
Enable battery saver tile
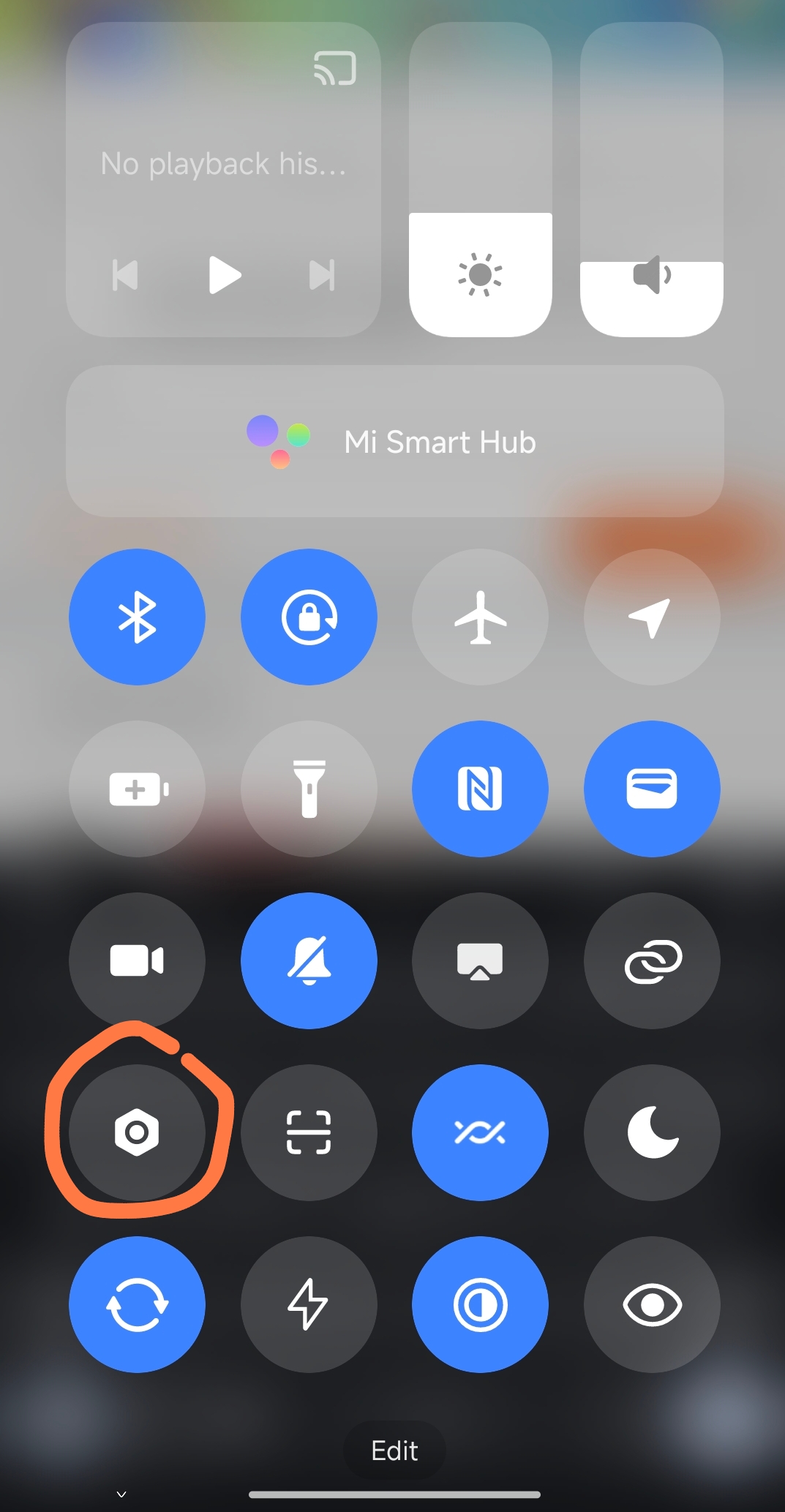coord(137,789)
